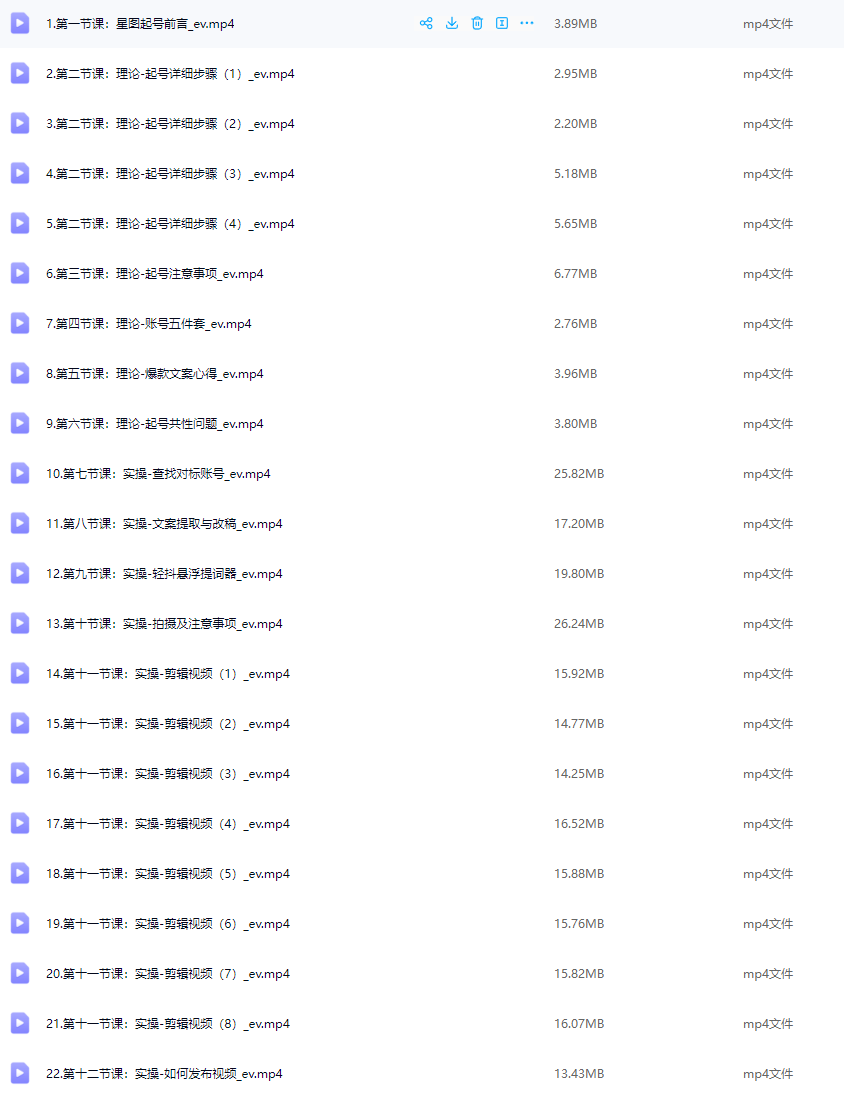Open 10.第七节课 查找对标账号 video
The height and width of the screenshot is (1095, 844).
click(x=158, y=474)
